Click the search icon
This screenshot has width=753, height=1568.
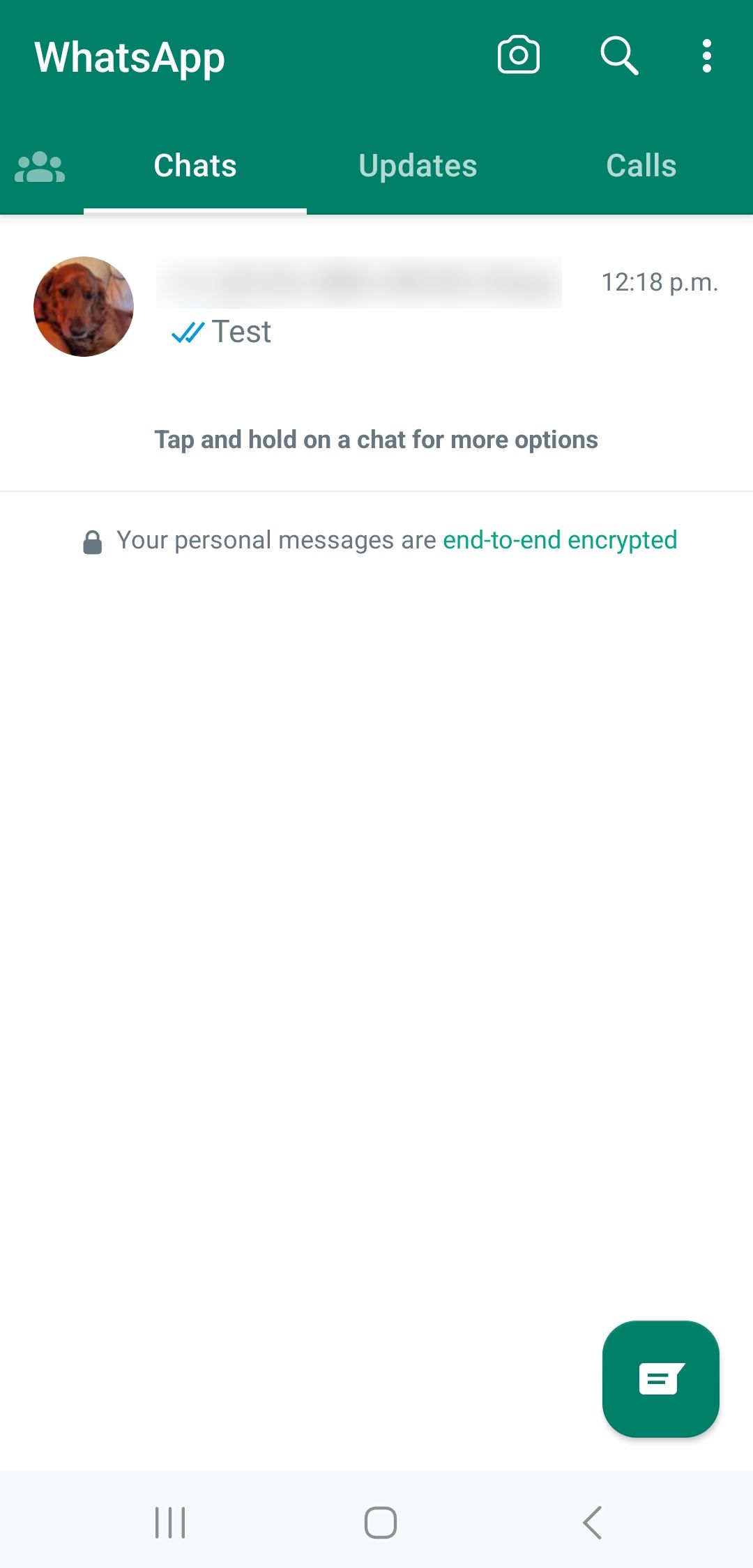click(x=619, y=57)
